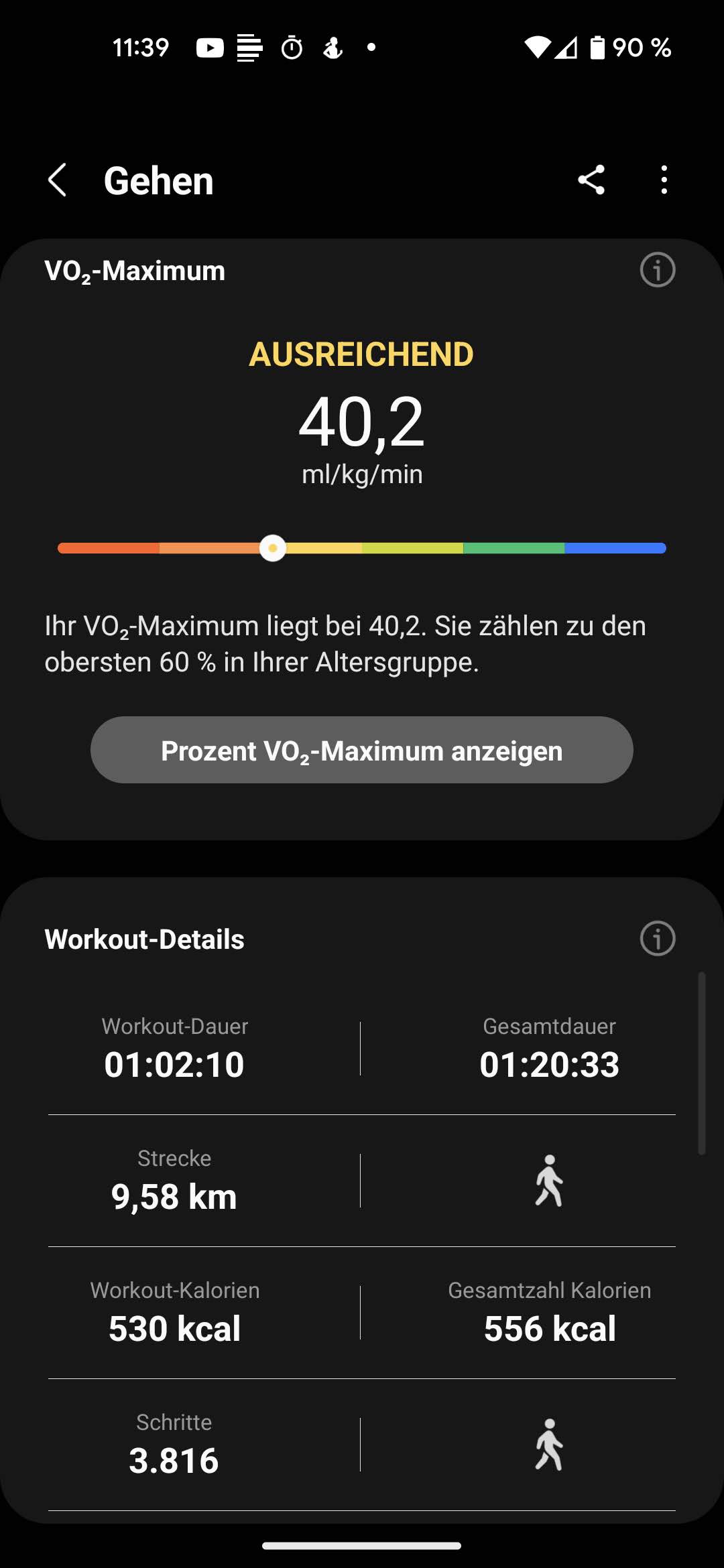
Task: Open the VO₂-Maximum info icon
Action: 657,270
